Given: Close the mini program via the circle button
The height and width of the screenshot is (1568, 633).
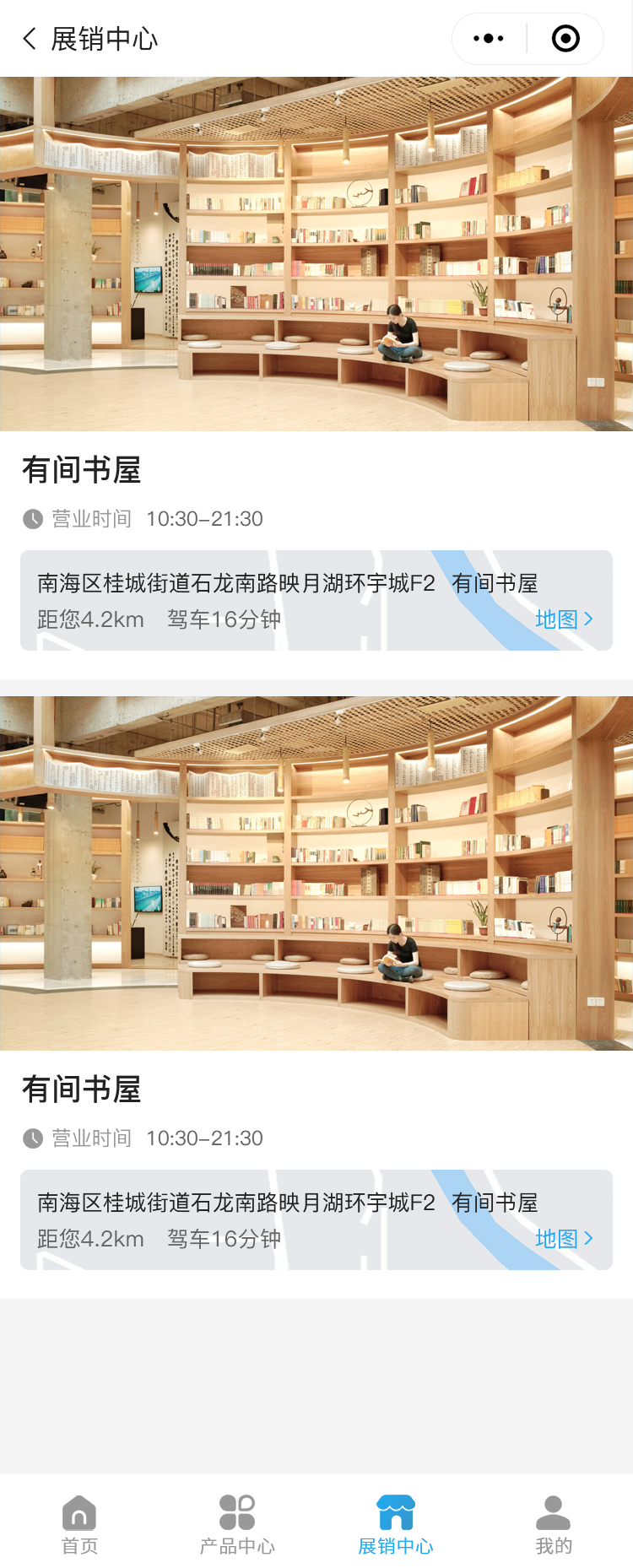Looking at the screenshot, I should pyautogui.click(x=565, y=39).
